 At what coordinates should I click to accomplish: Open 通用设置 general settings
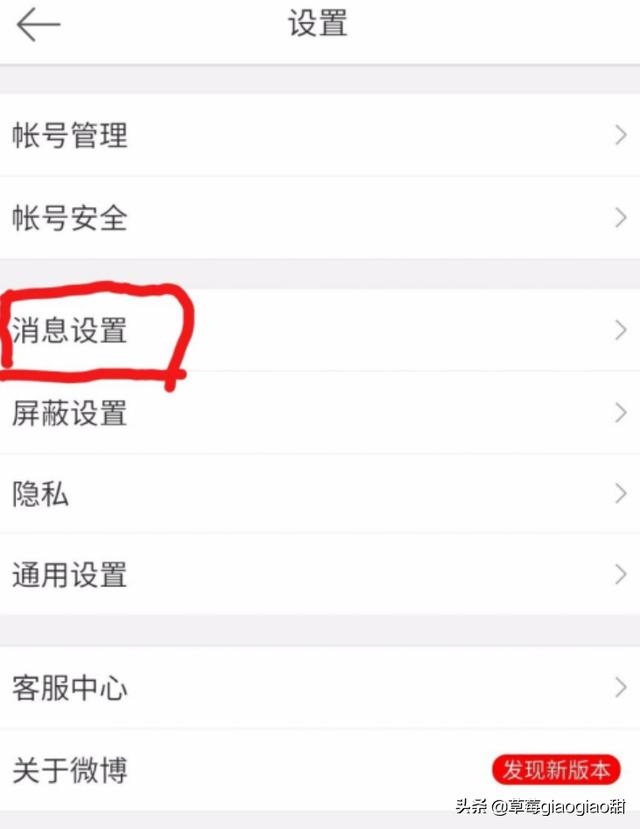coord(70,575)
